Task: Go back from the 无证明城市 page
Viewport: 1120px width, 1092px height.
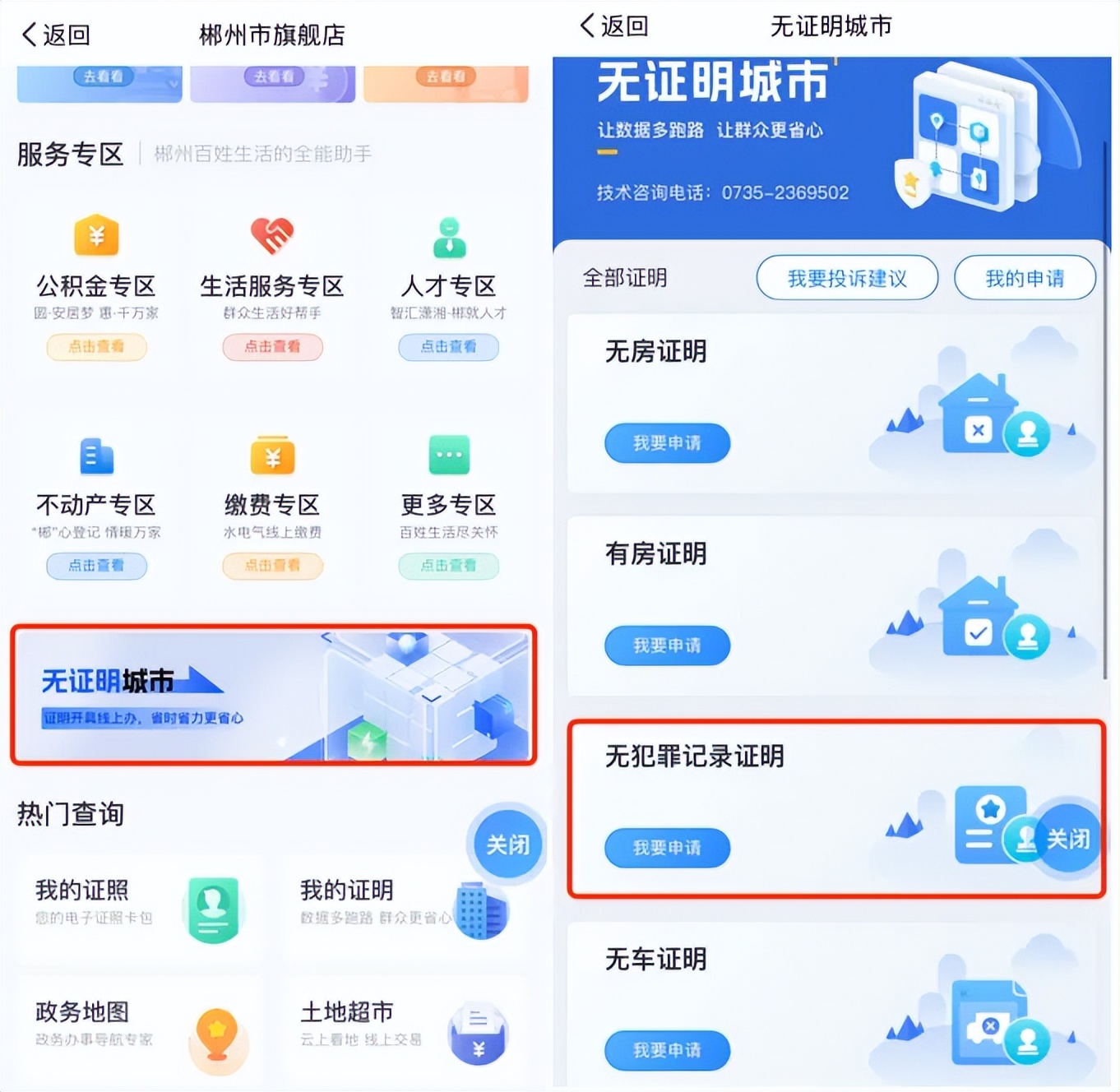Action: 614,26
